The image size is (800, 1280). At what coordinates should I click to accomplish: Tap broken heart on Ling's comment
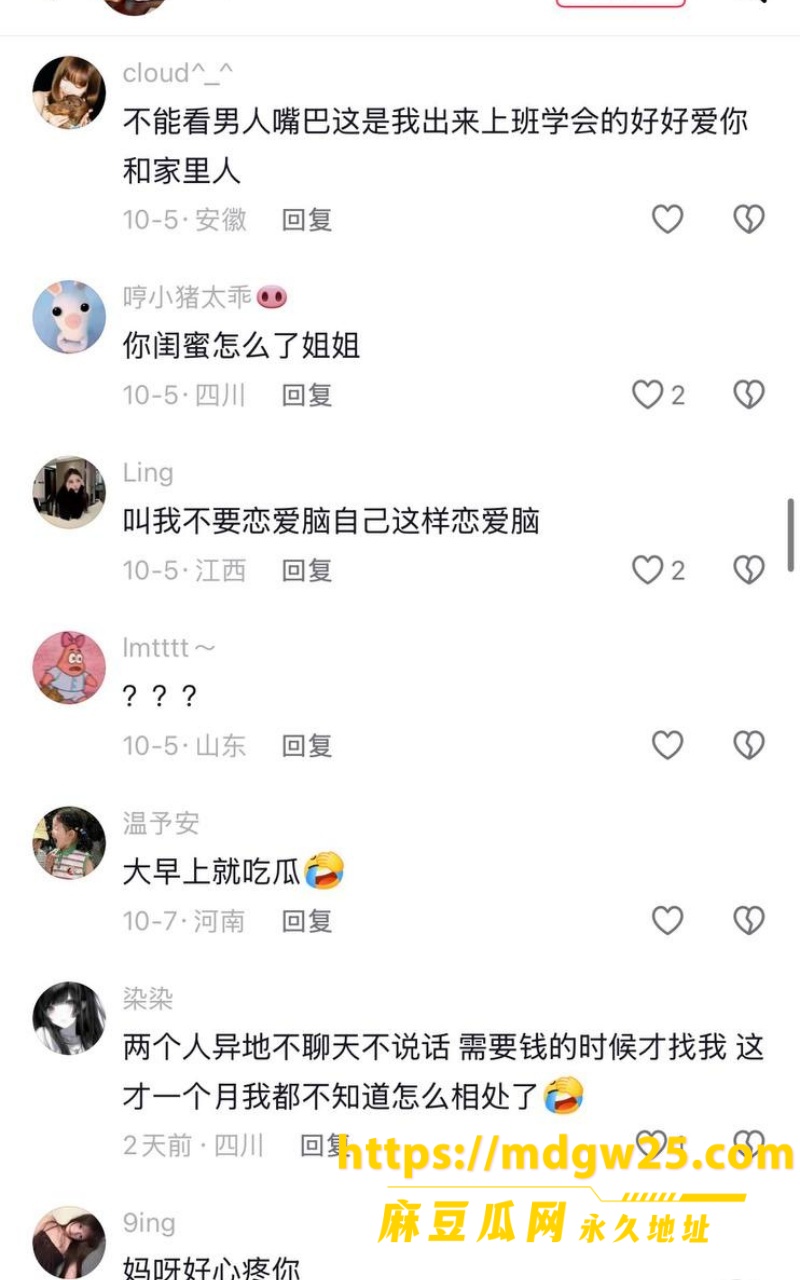[x=749, y=570]
